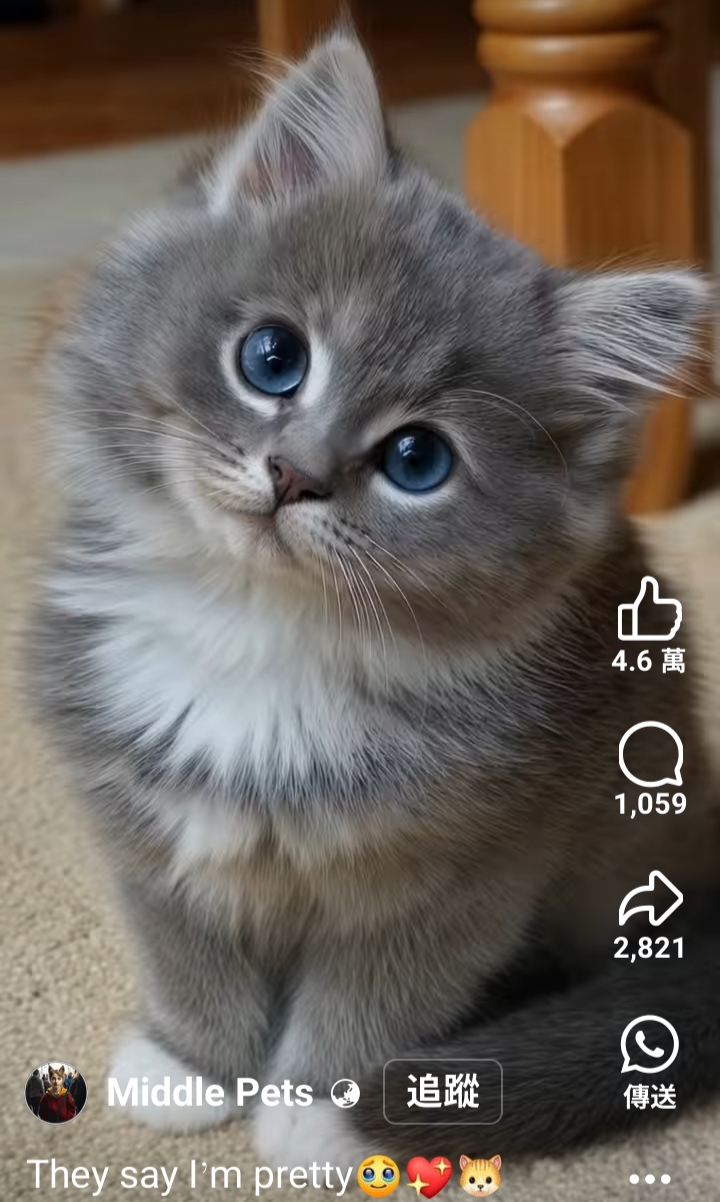Open the Middle Pets page name
720x1202 pixels.
point(210,1093)
